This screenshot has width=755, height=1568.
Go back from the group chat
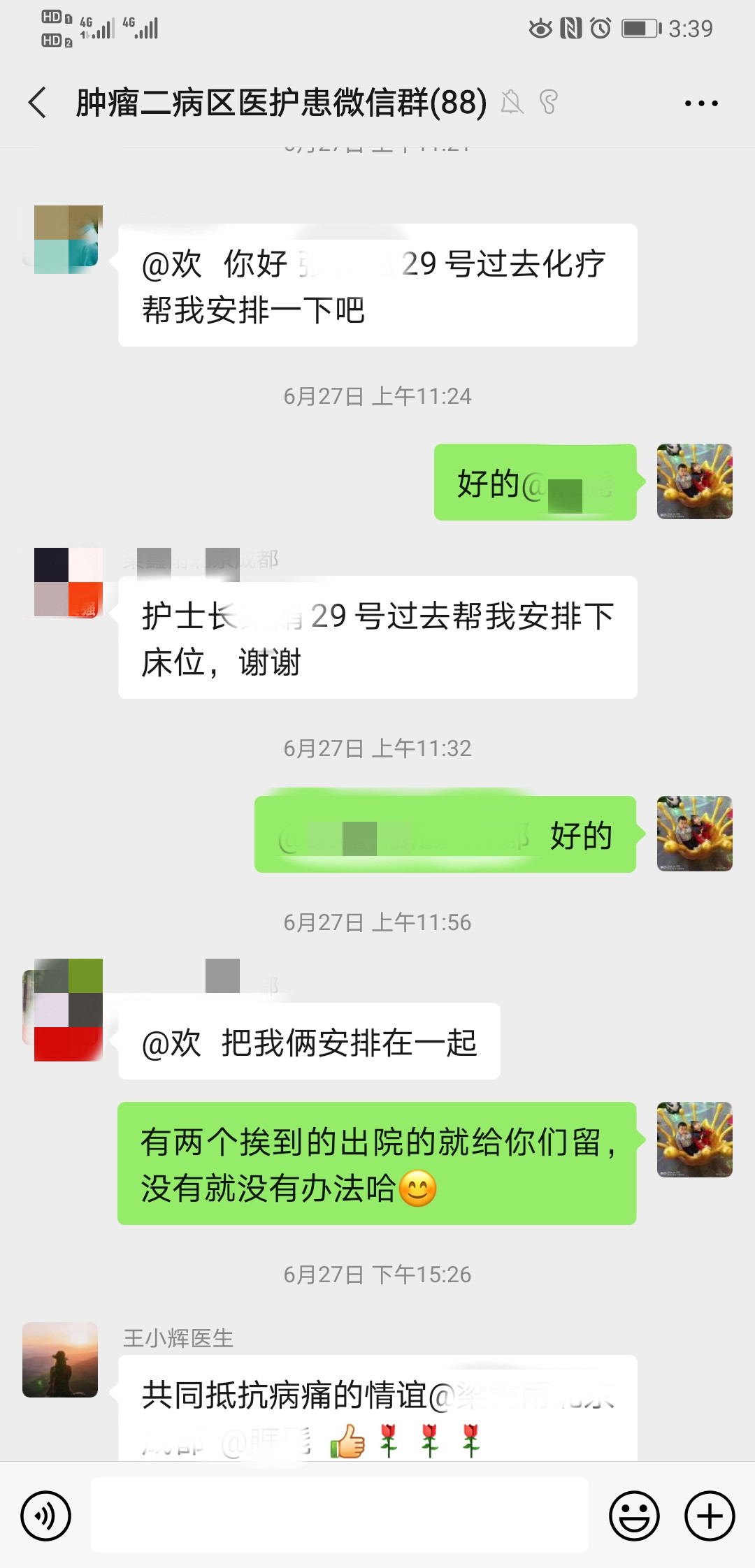pos(38,103)
